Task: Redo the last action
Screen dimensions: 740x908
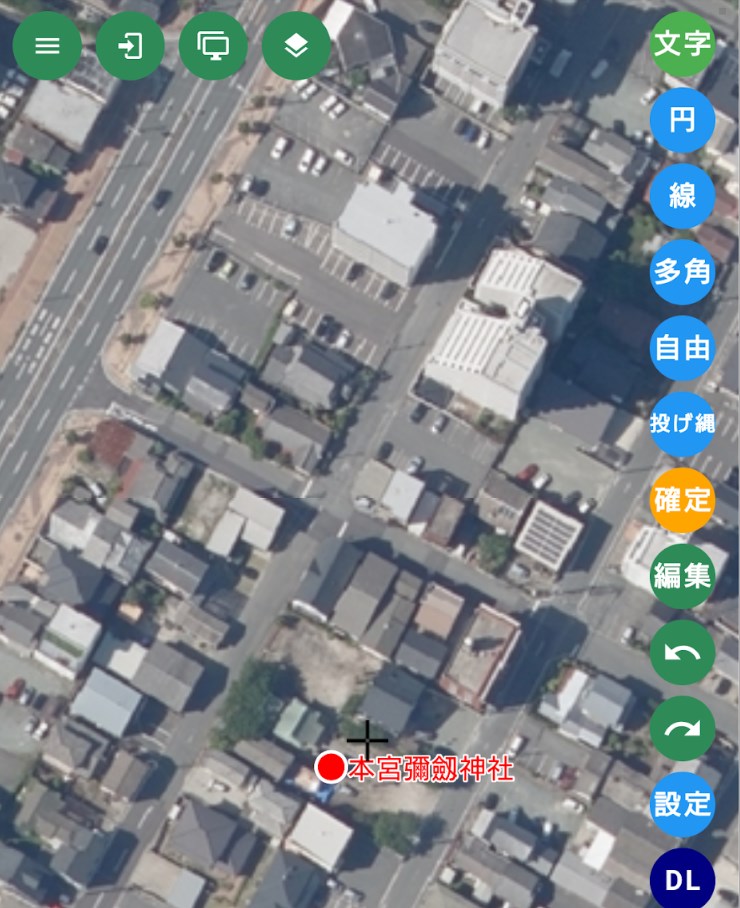Action: click(682, 728)
